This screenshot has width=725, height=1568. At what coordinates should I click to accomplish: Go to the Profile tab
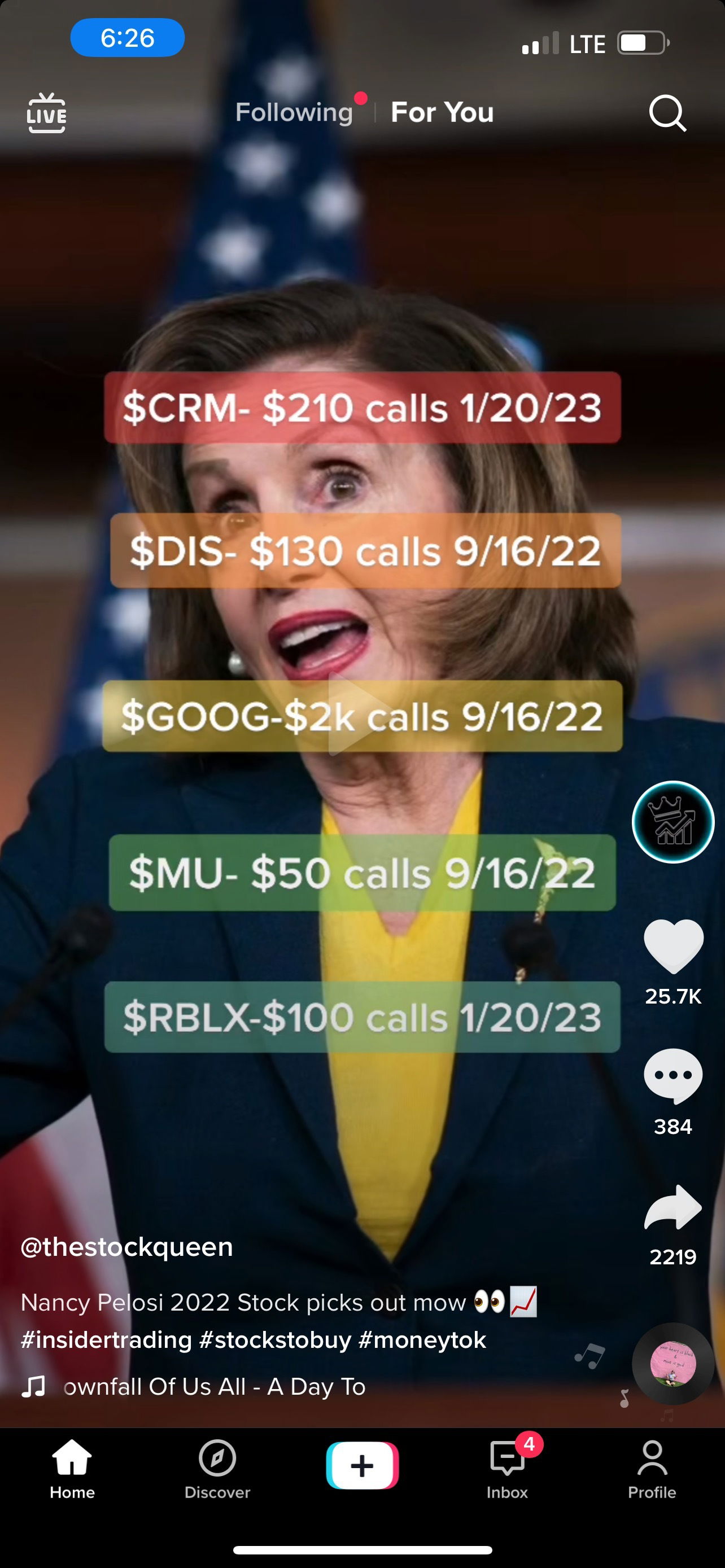(x=652, y=1468)
